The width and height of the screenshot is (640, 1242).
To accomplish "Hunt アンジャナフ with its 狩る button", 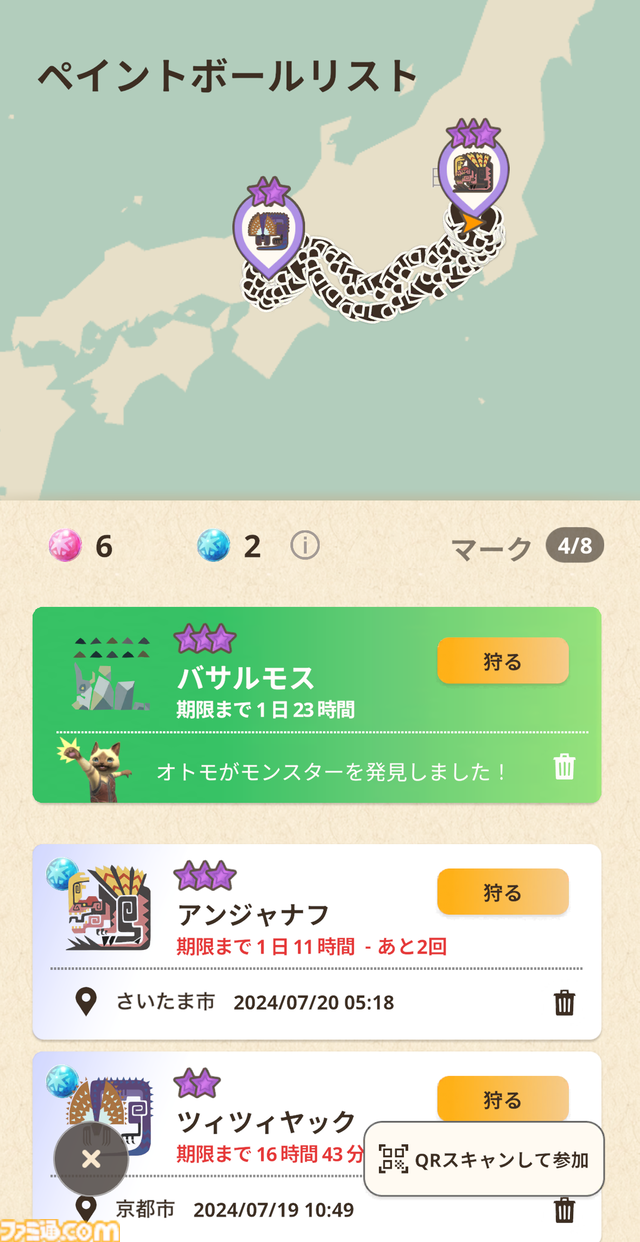I will 502,892.
